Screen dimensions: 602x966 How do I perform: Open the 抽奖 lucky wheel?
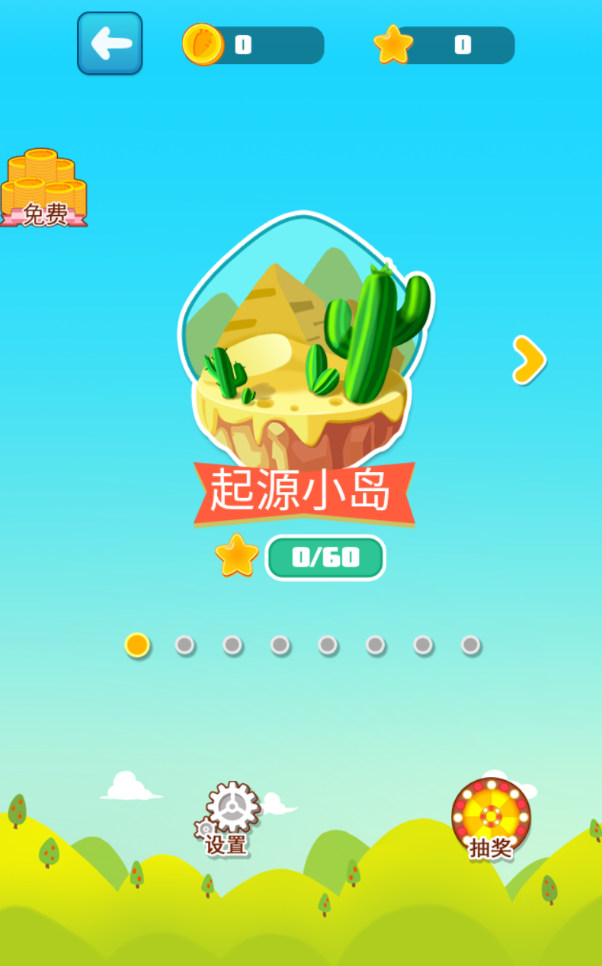pos(490,817)
